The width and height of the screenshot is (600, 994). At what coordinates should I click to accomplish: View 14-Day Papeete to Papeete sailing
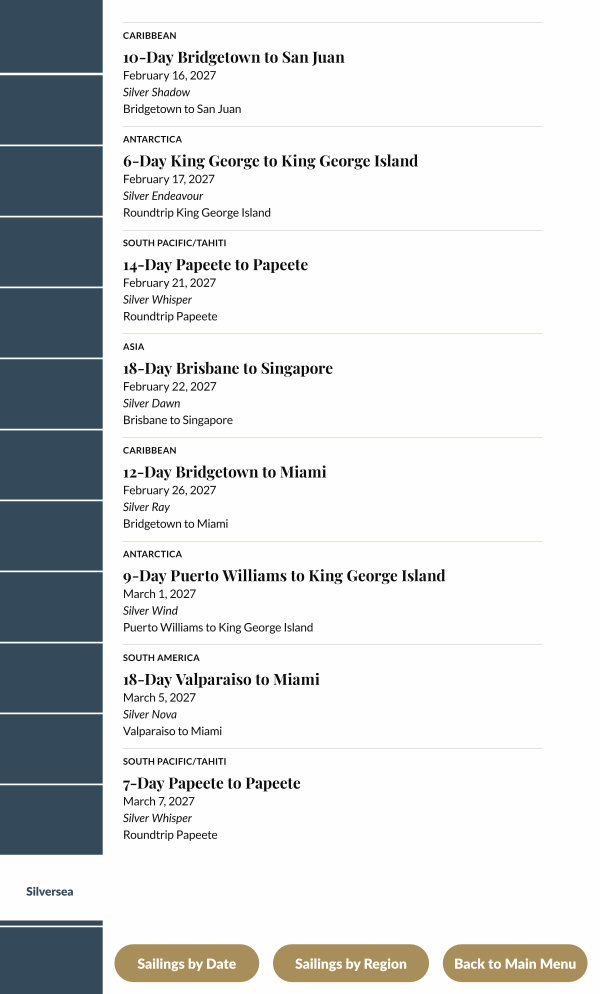[x=215, y=265]
